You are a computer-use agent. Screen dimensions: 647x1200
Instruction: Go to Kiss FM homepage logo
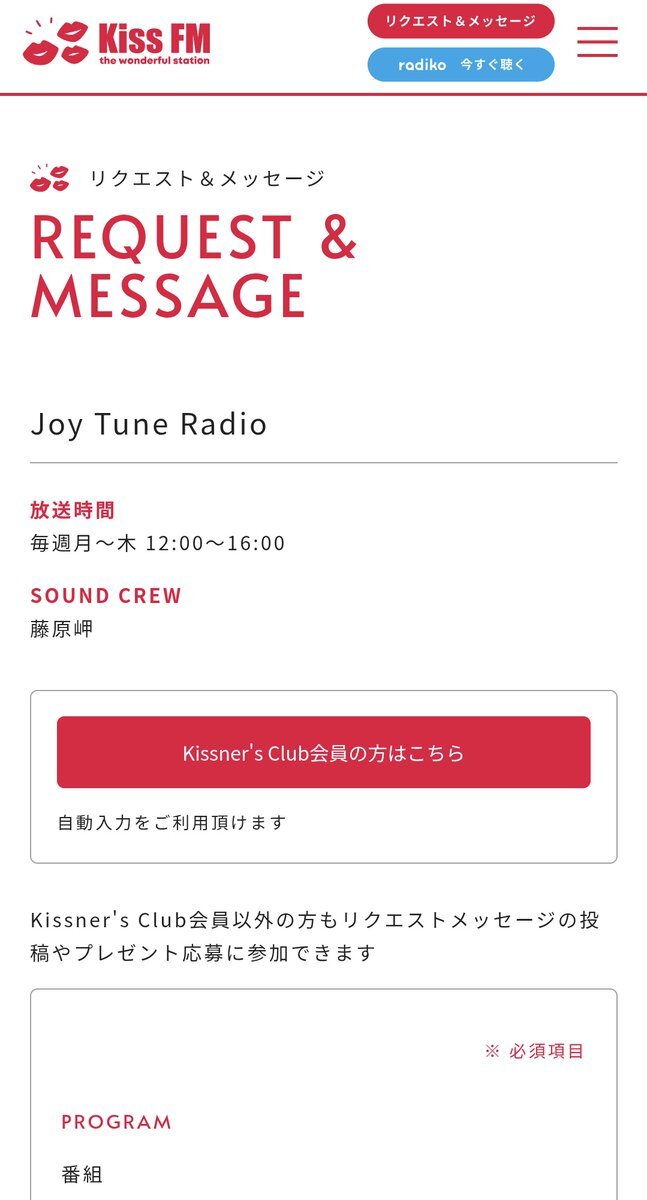click(x=116, y=42)
